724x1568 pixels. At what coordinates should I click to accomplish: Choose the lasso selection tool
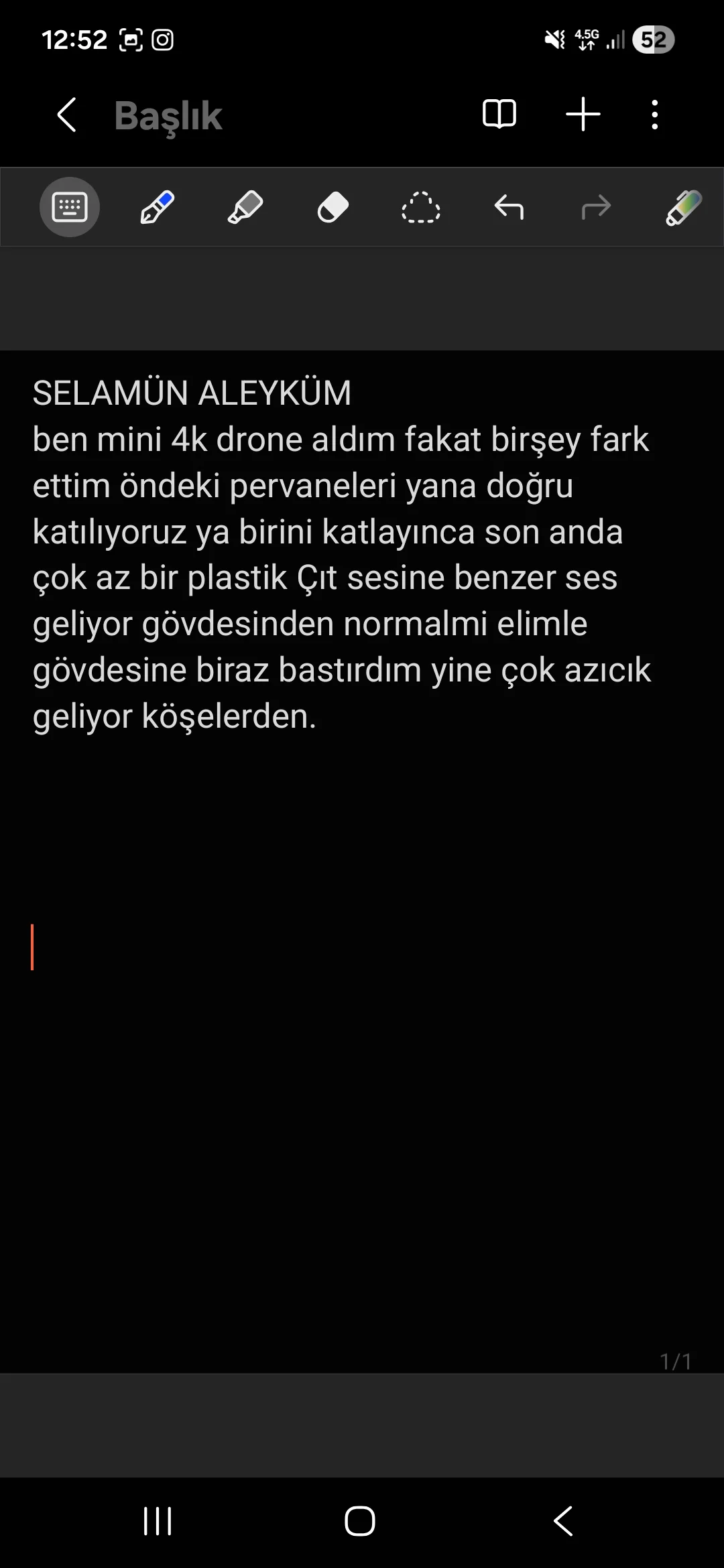421,207
